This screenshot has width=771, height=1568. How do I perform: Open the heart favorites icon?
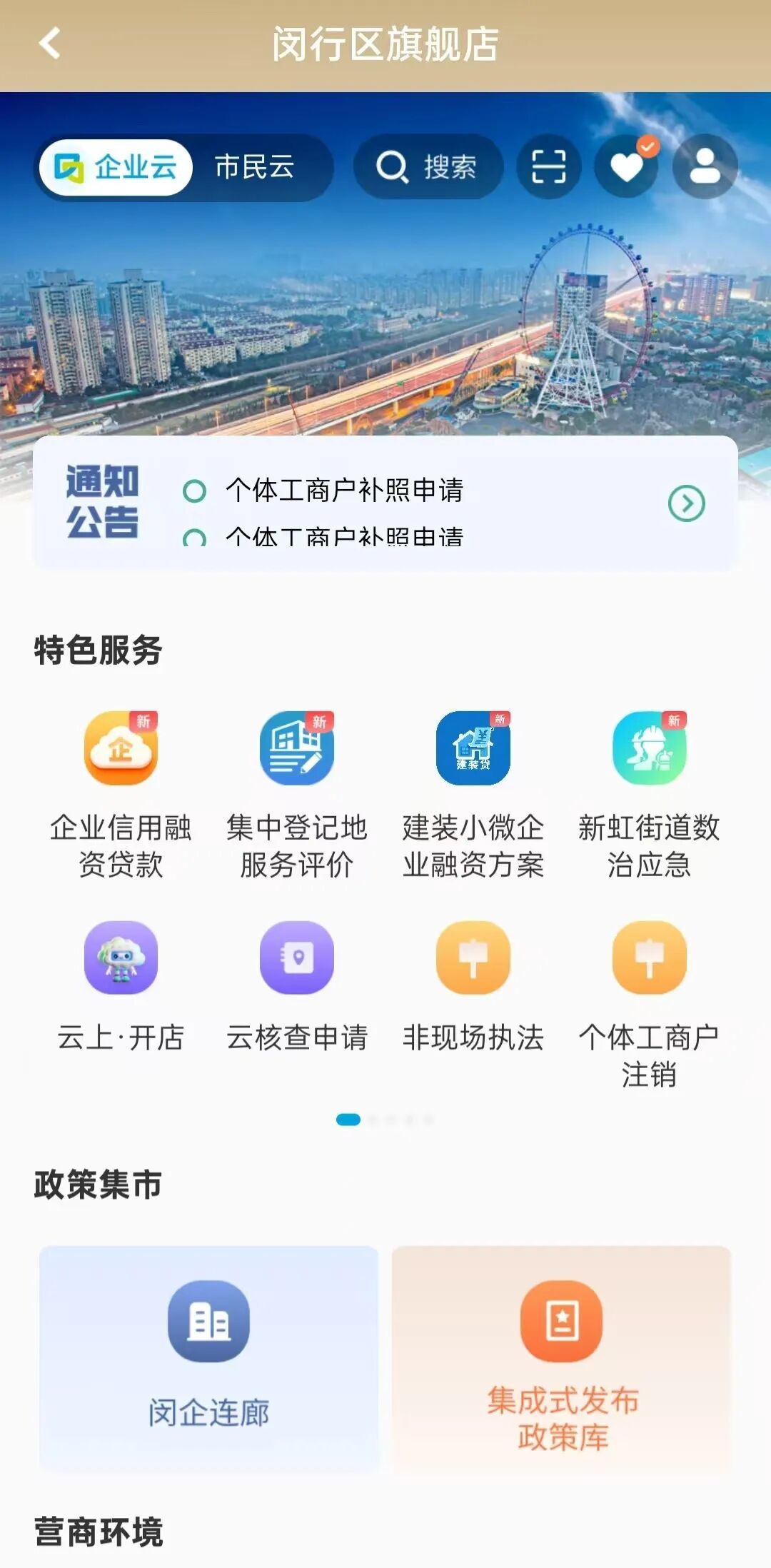(627, 168)
